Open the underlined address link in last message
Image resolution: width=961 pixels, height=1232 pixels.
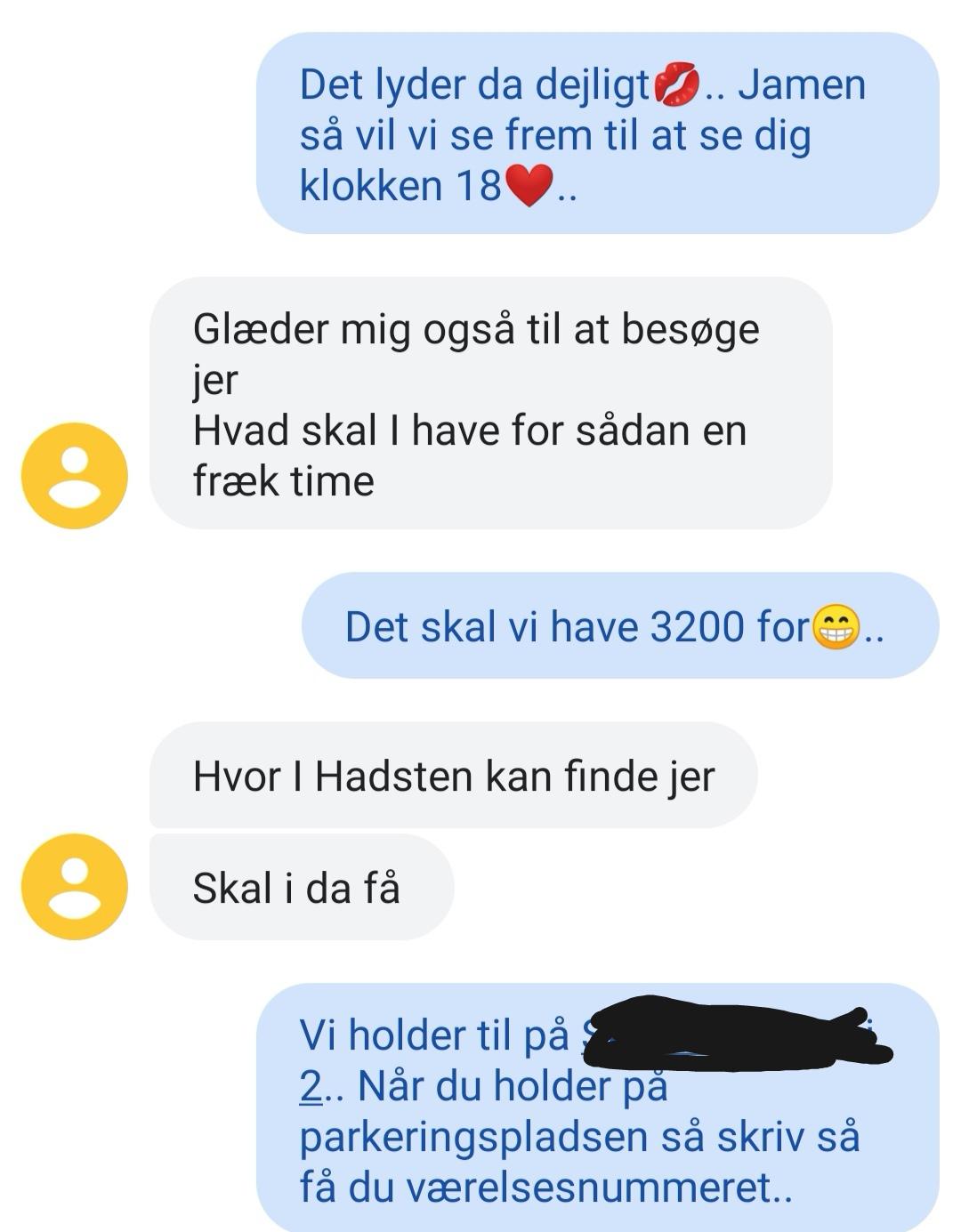coord(312,1086)
